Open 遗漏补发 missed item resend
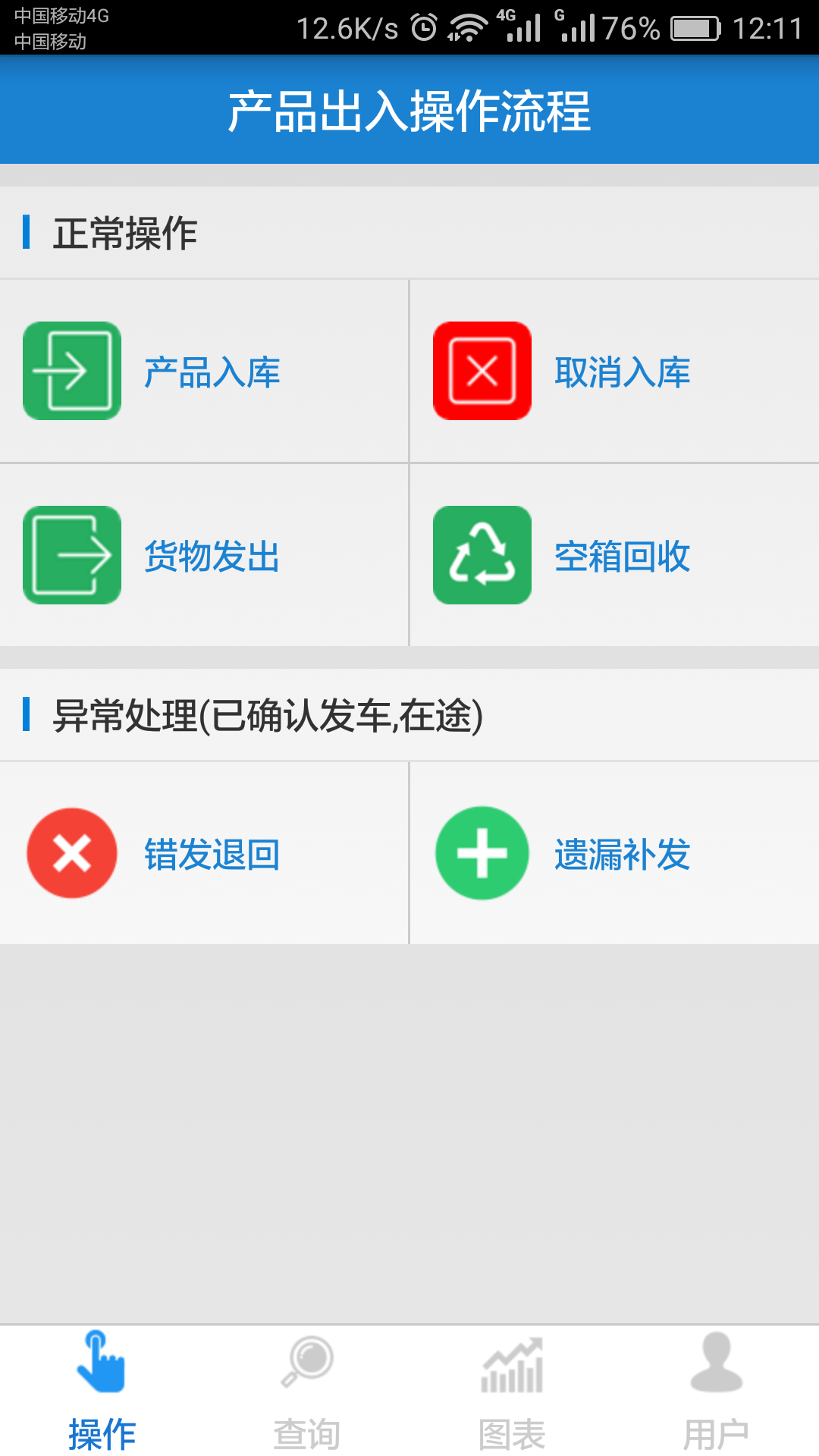The height and width of the screenshot is (1456, 819). [614, 853]
